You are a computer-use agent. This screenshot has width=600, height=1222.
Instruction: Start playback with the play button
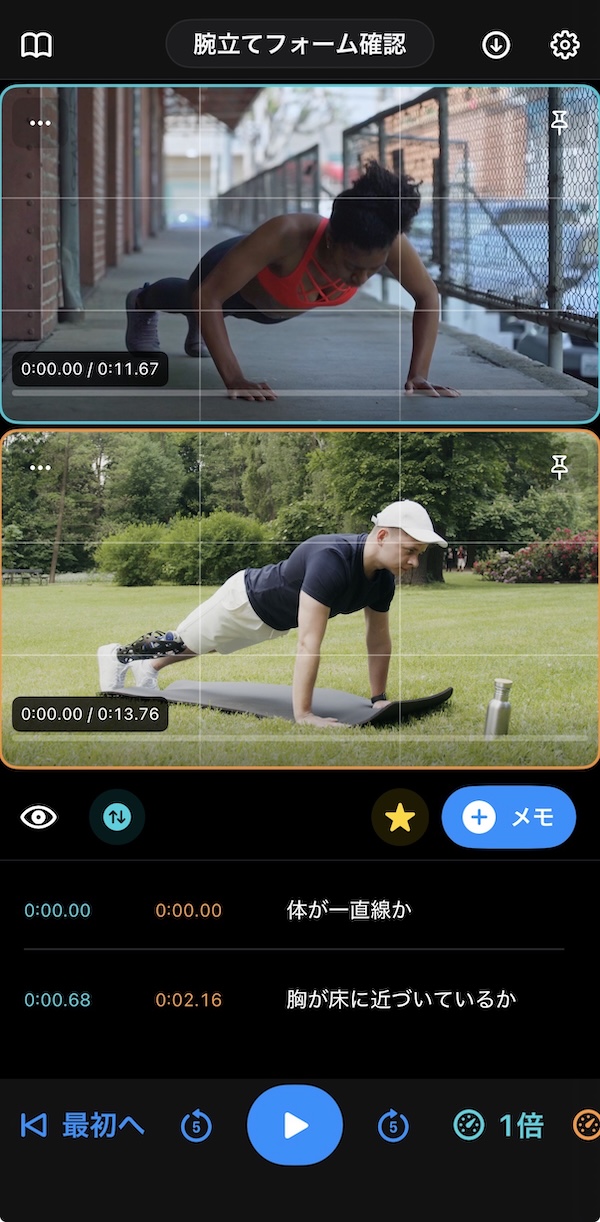[295, 1125]
